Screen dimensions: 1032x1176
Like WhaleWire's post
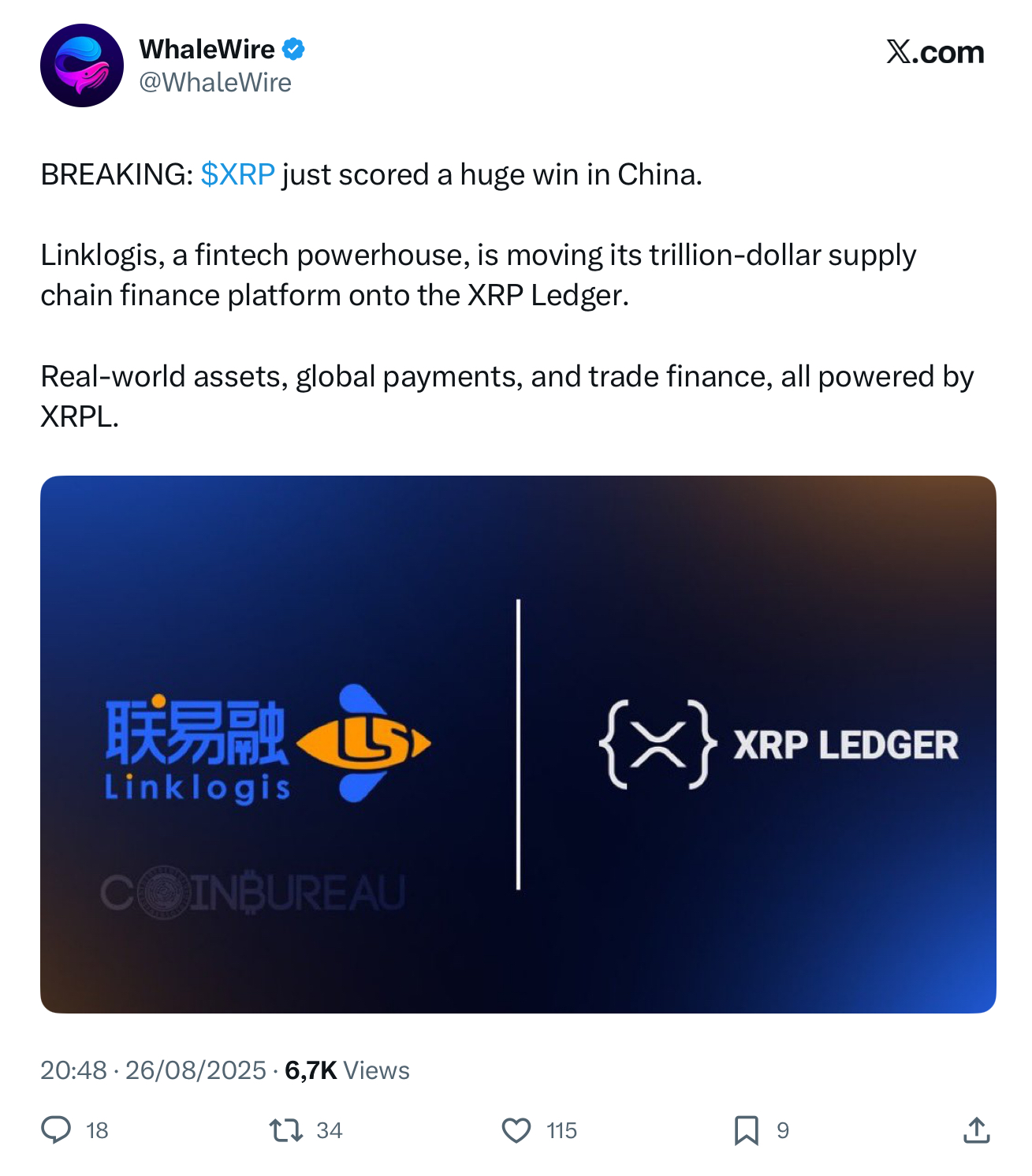coord(516,1129)
